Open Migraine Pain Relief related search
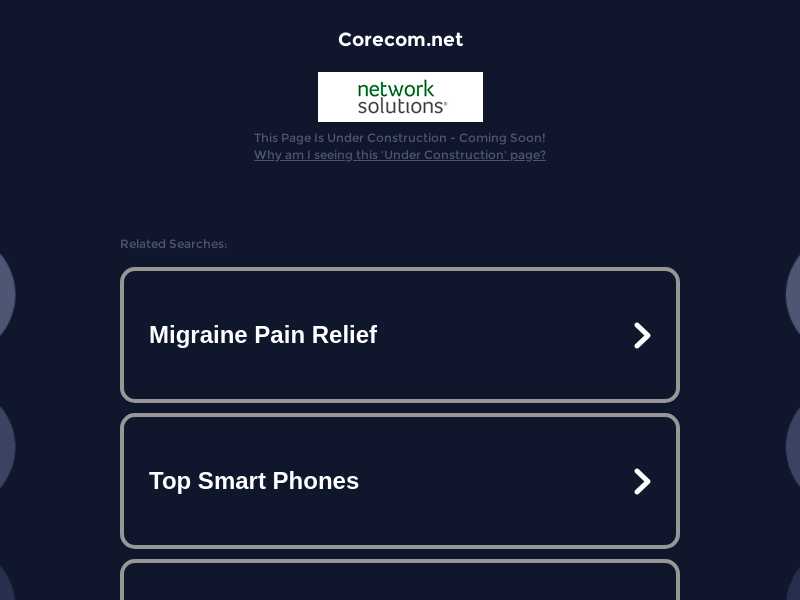 (399, 335)
